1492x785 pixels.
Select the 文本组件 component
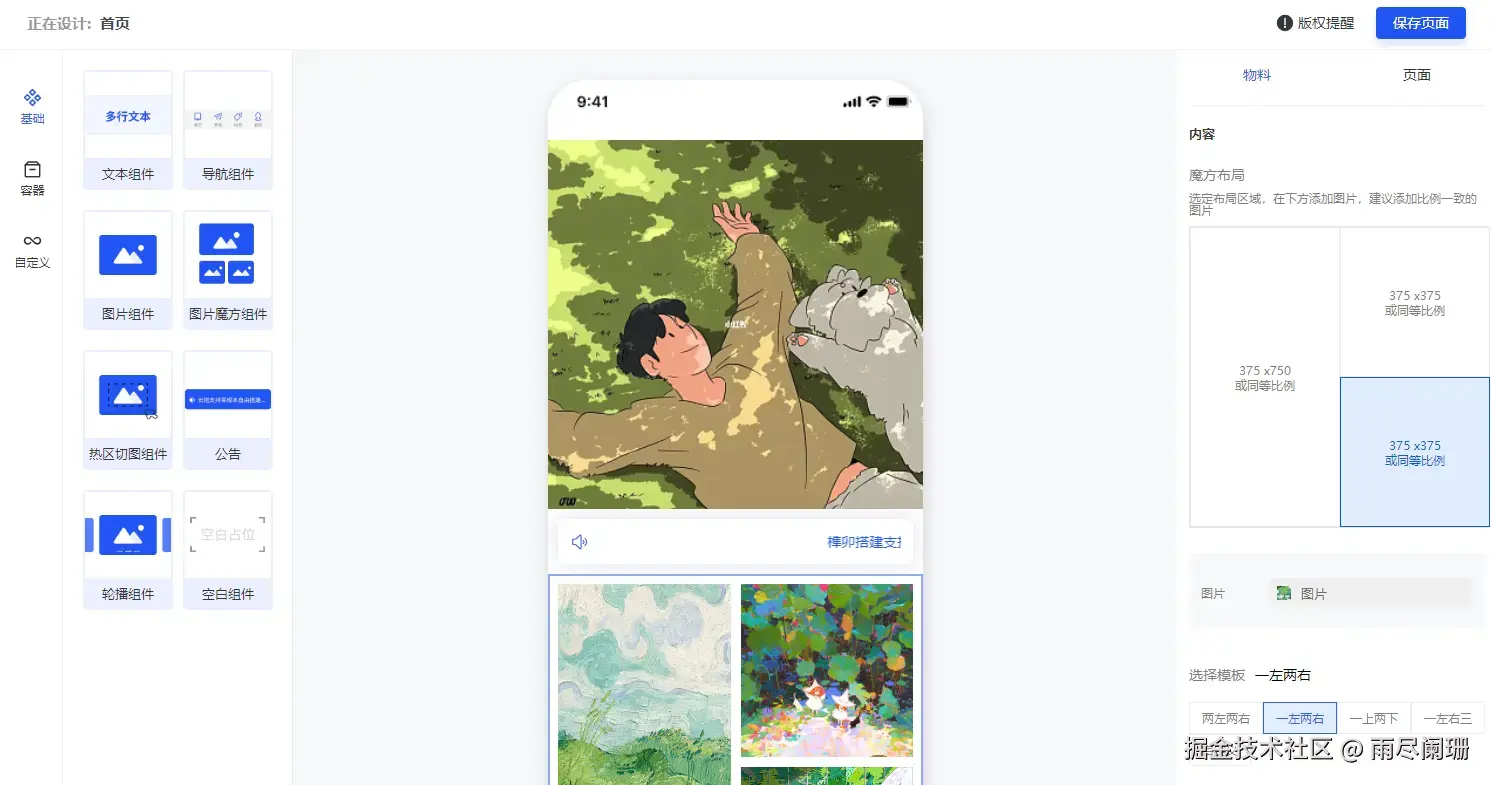pyautogui.click(x=128, y=130)
